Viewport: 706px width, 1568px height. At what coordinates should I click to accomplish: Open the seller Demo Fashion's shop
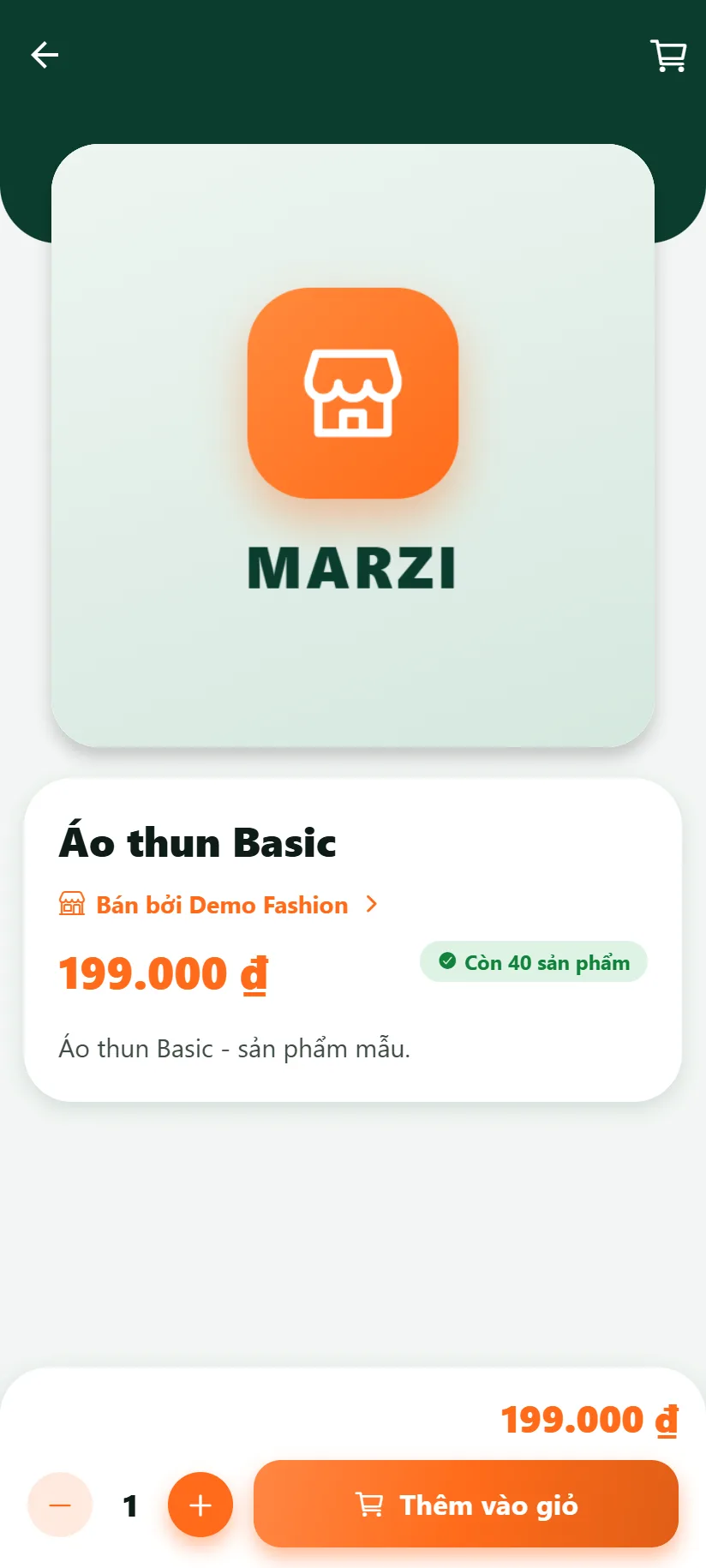pos(218,905)
